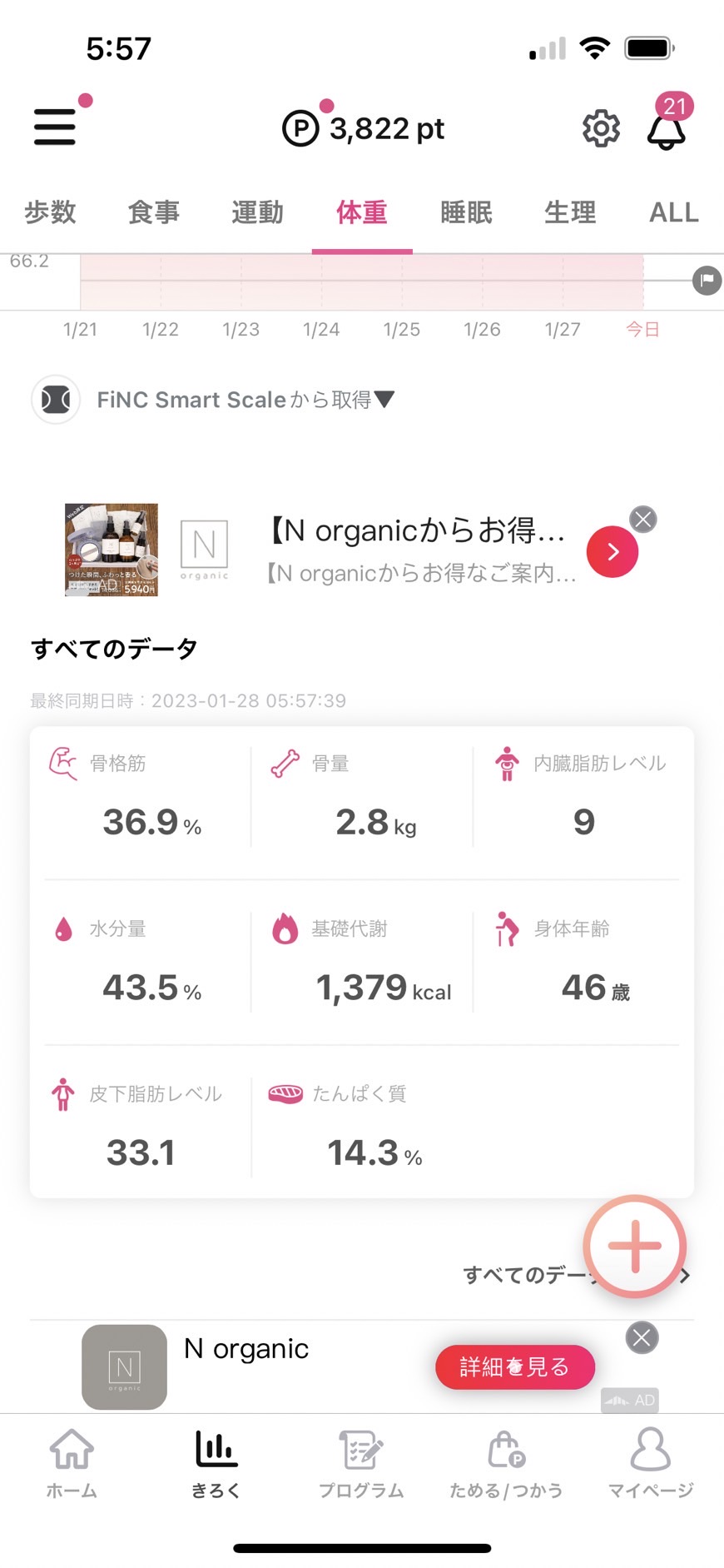This screenshot has width=724, height=1568.
Task: Open the settings gear
Action: pos(601,128)
